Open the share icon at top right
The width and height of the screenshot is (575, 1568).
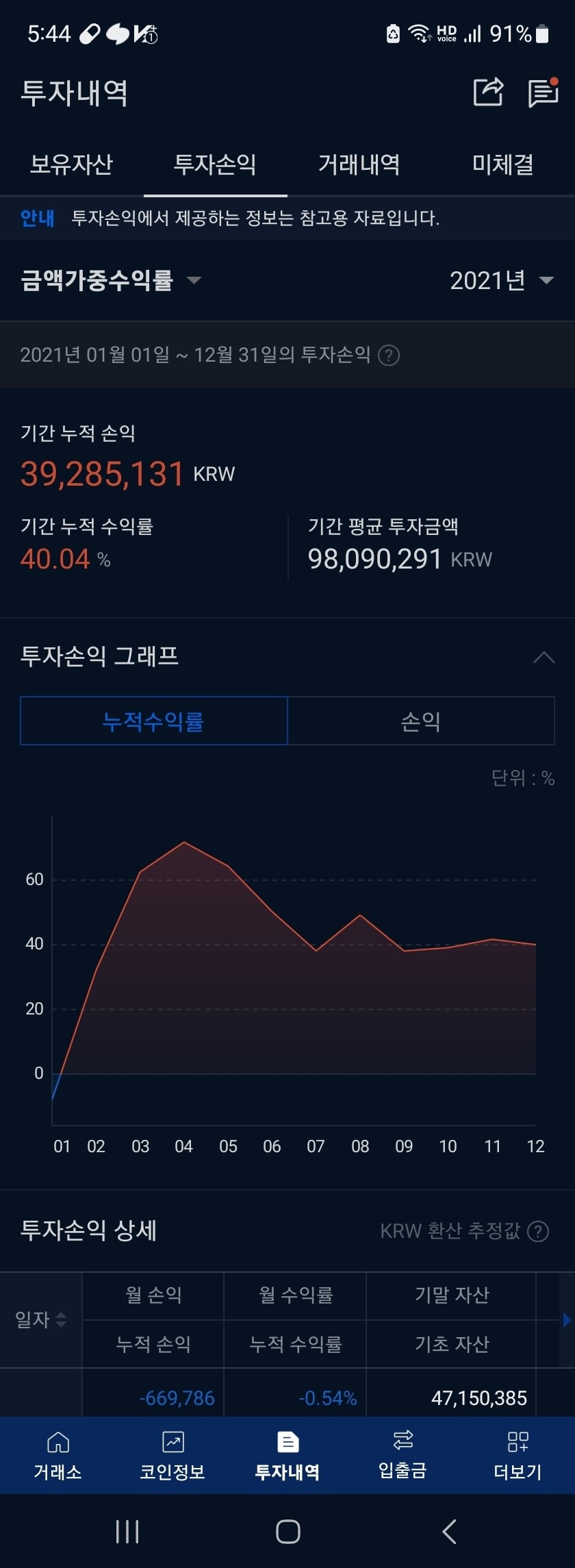[x=487, y=92]
